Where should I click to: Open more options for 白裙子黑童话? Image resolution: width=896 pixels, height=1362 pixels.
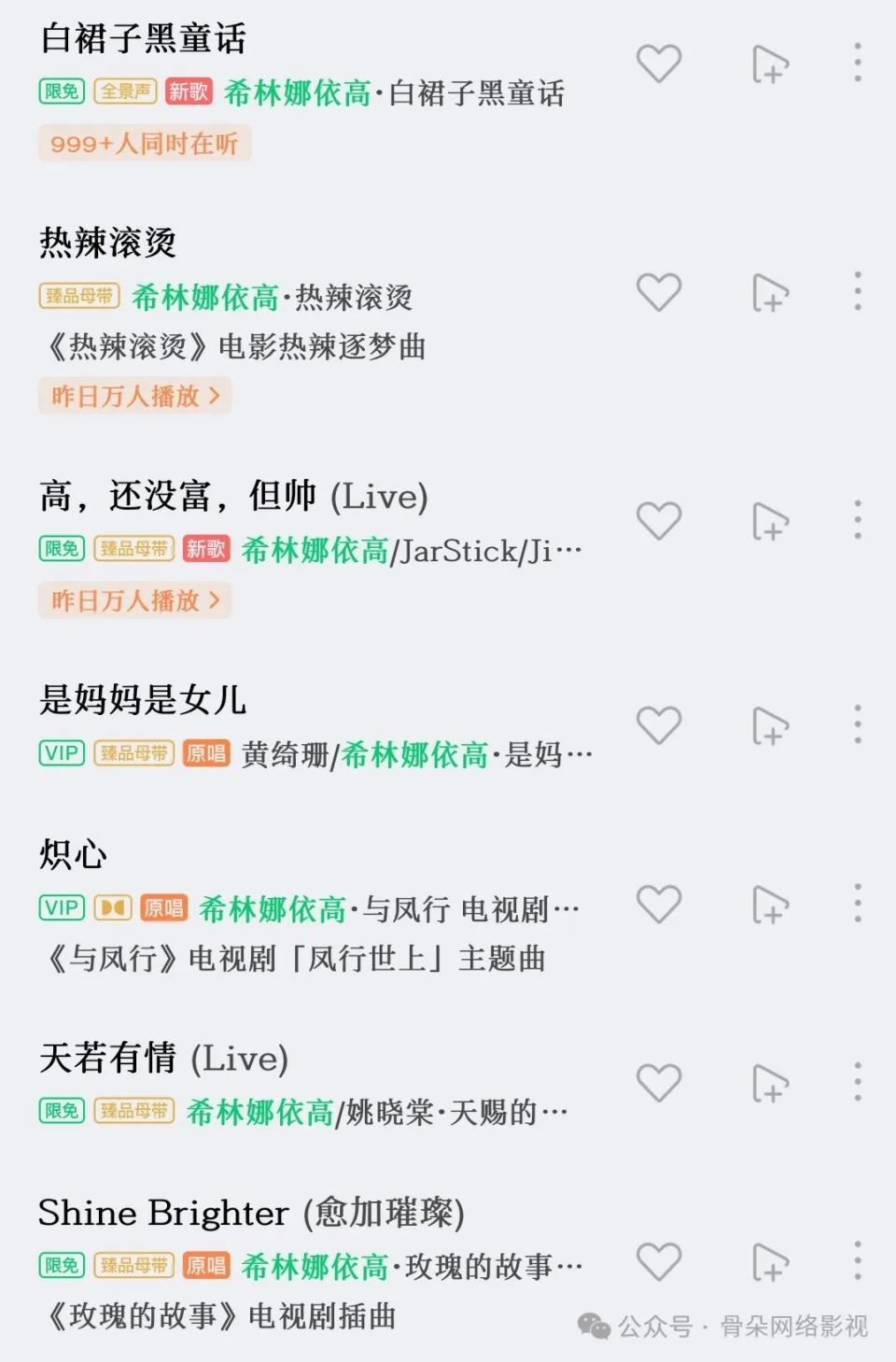click(858, 63)
